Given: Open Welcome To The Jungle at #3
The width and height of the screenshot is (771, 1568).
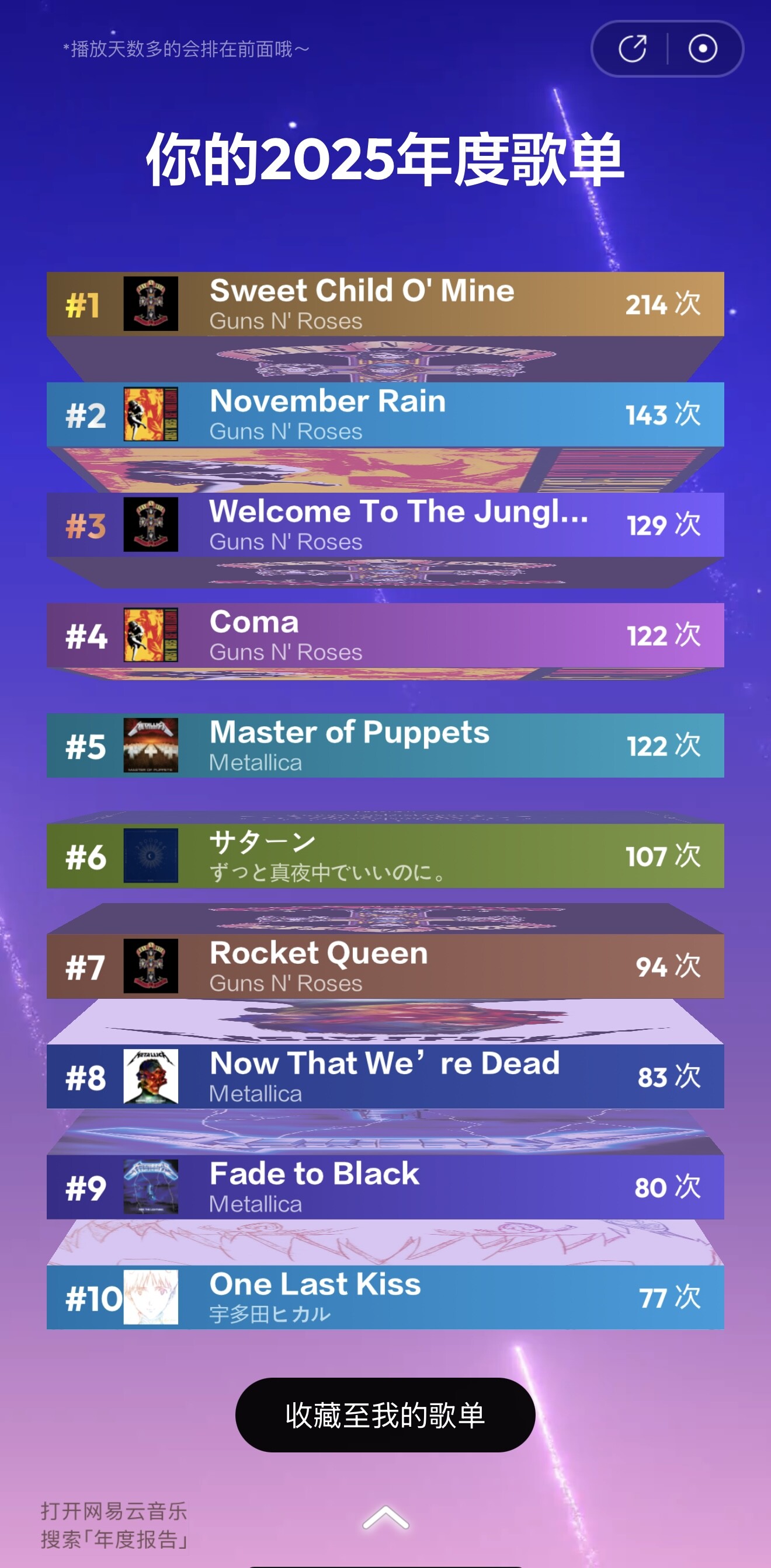Looking at the screenshot, I should (x=385, y=525).
